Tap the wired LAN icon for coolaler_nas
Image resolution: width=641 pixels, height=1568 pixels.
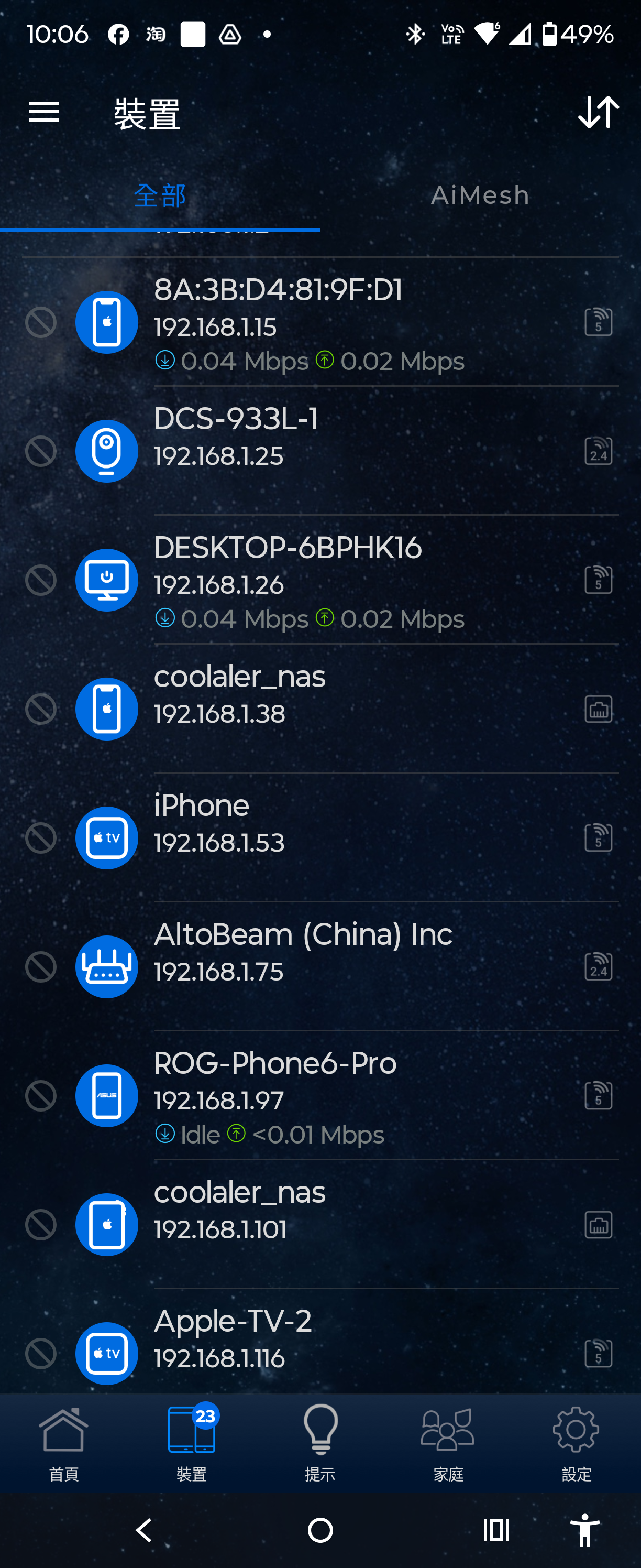598,709
